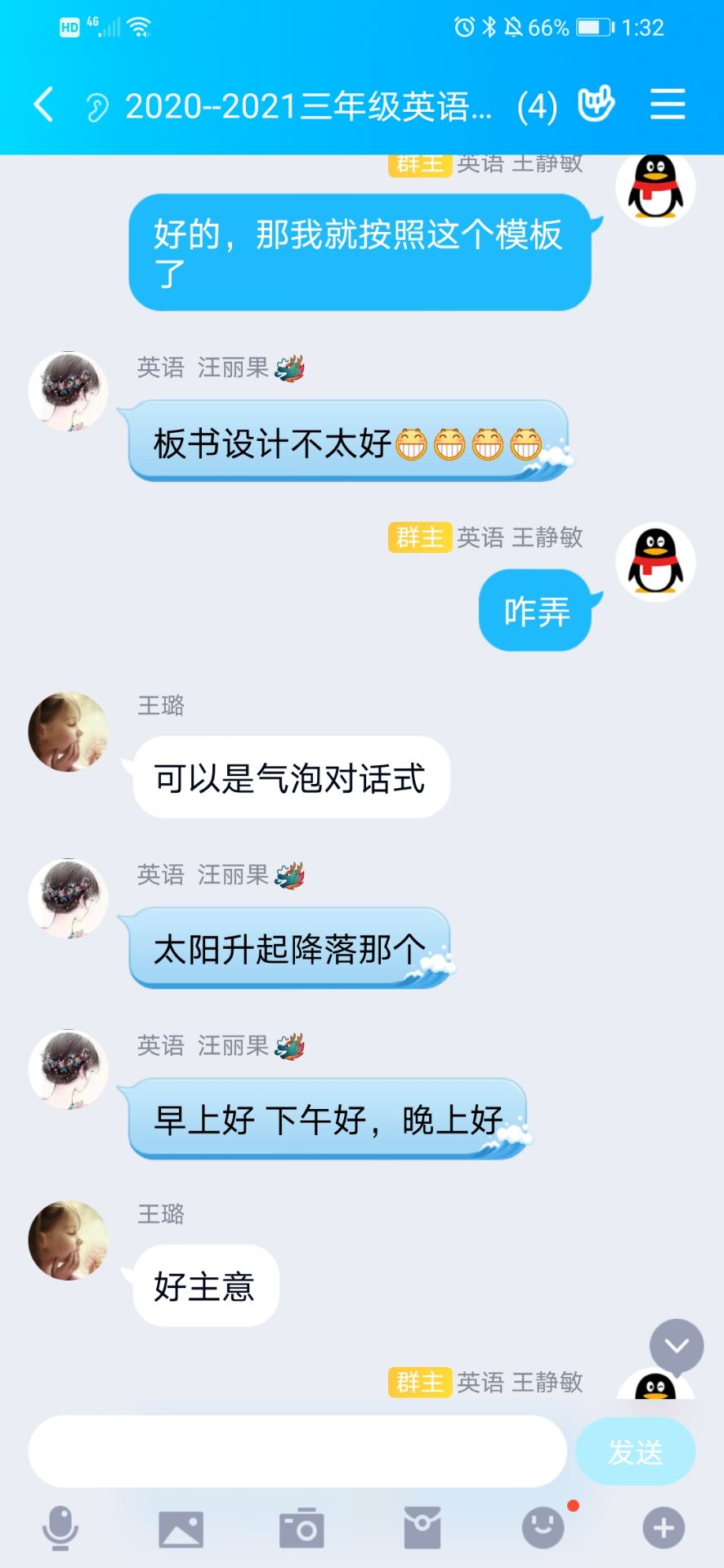Open 汪丽果's avatar beside 板书设计不太好

(x=69, y=391)
